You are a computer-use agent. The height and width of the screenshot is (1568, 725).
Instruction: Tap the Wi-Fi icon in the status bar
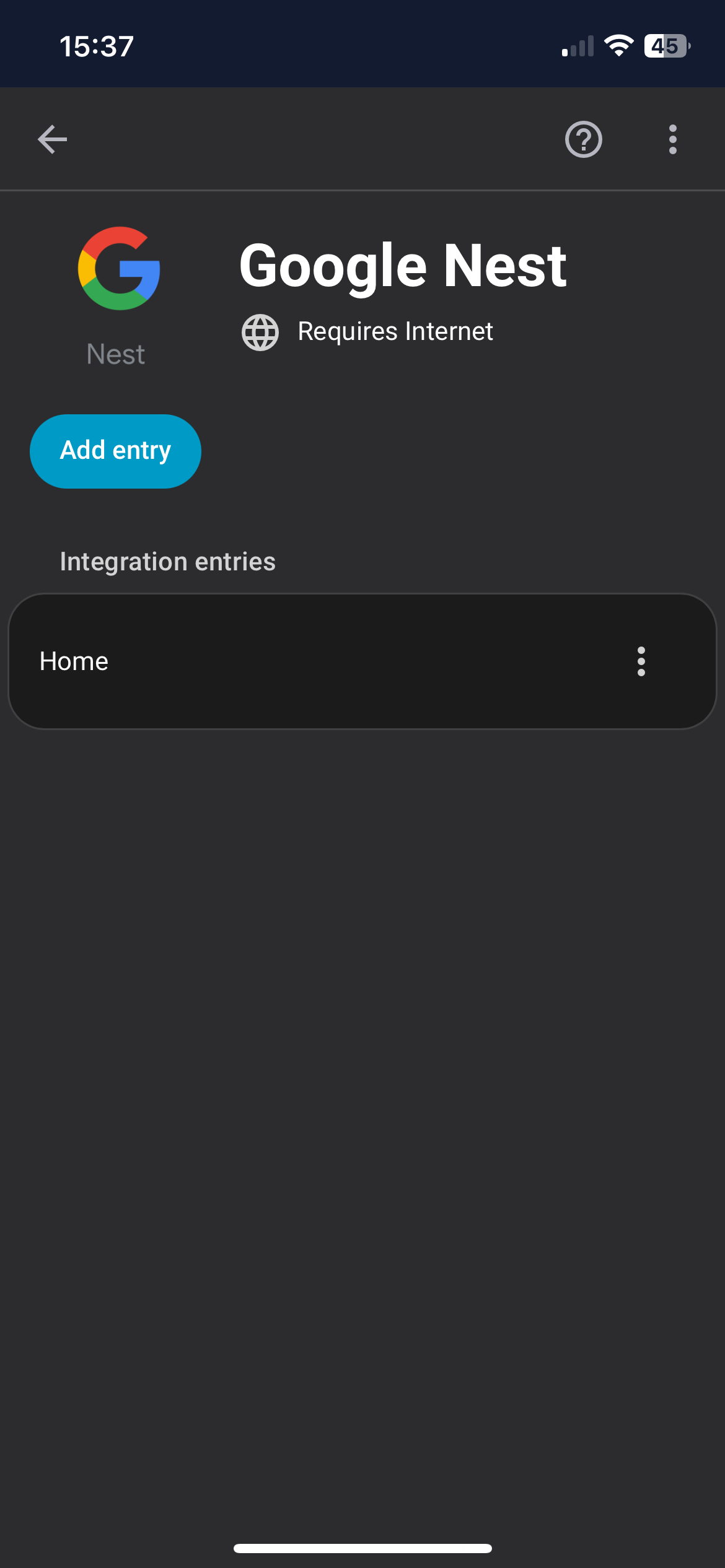618,45
